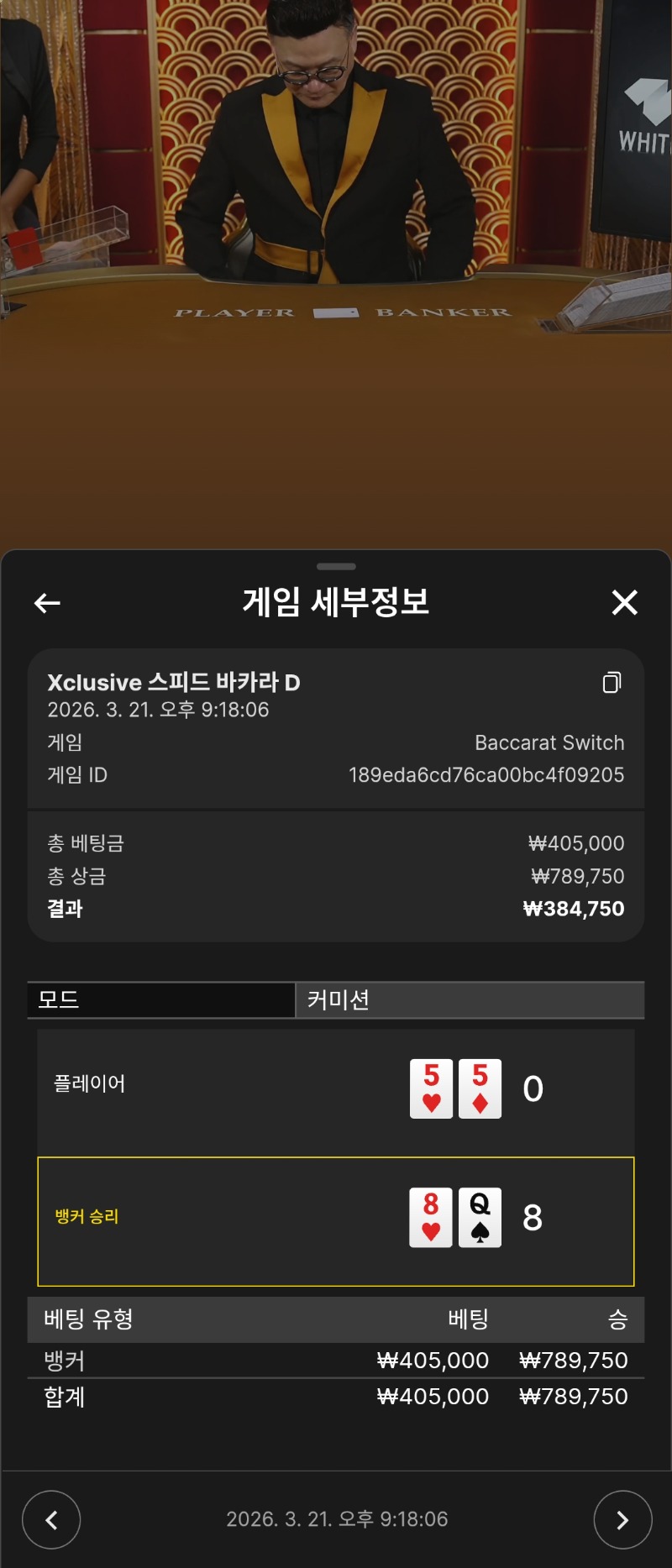Screen dimensions: 672x1568
Task: Close the 게임 세부정보 panel
Action: (624, 602)
